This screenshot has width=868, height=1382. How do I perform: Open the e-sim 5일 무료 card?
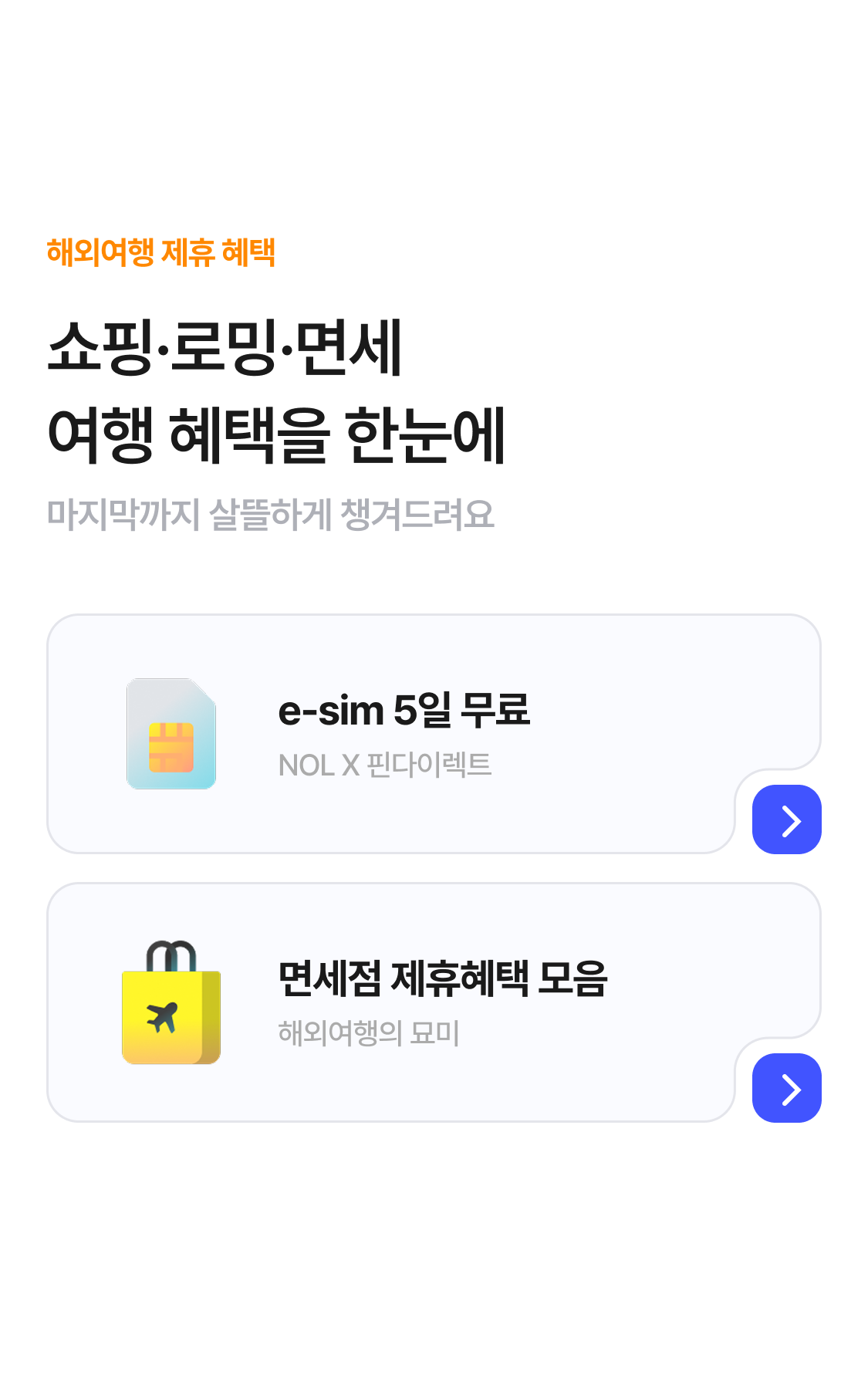404,733
